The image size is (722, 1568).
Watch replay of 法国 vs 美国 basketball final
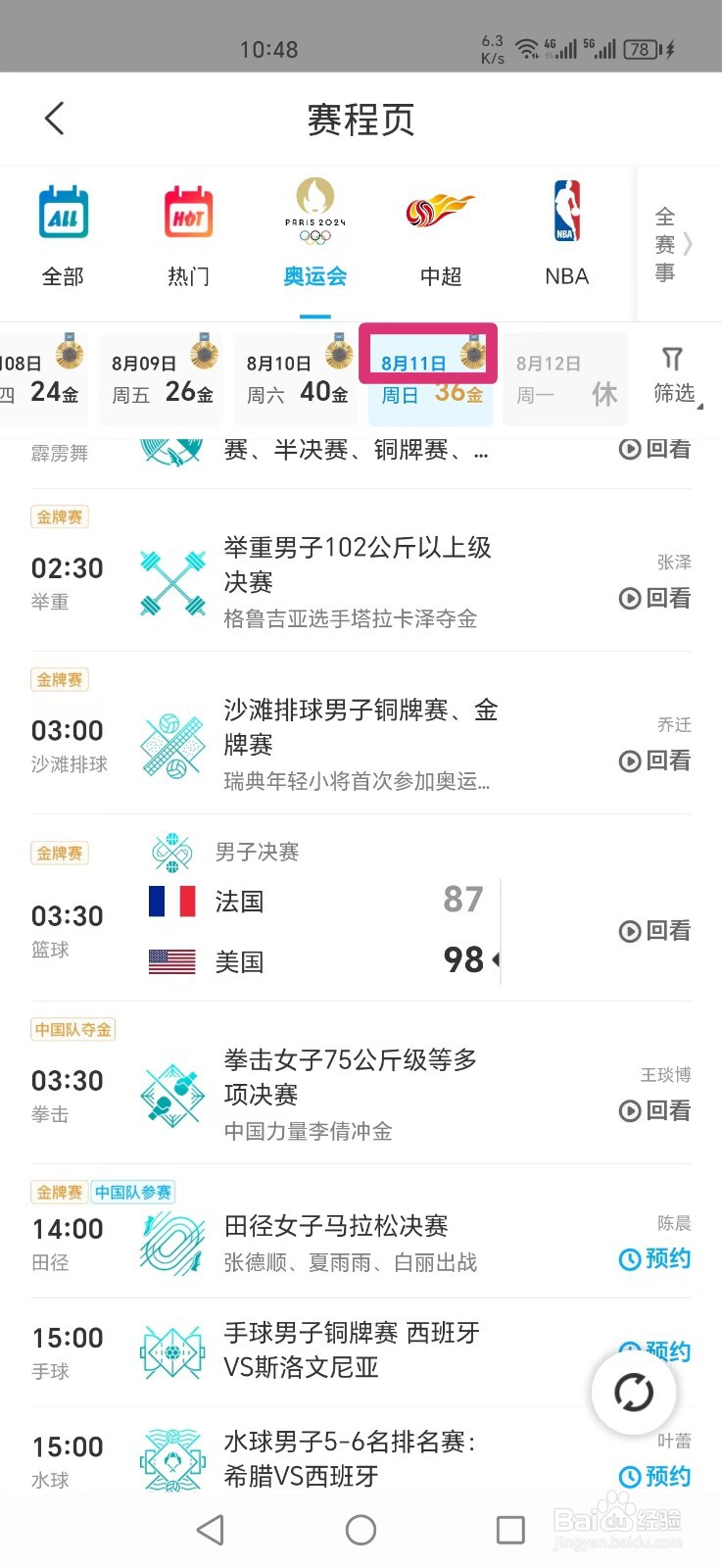(x=654, y=931)
